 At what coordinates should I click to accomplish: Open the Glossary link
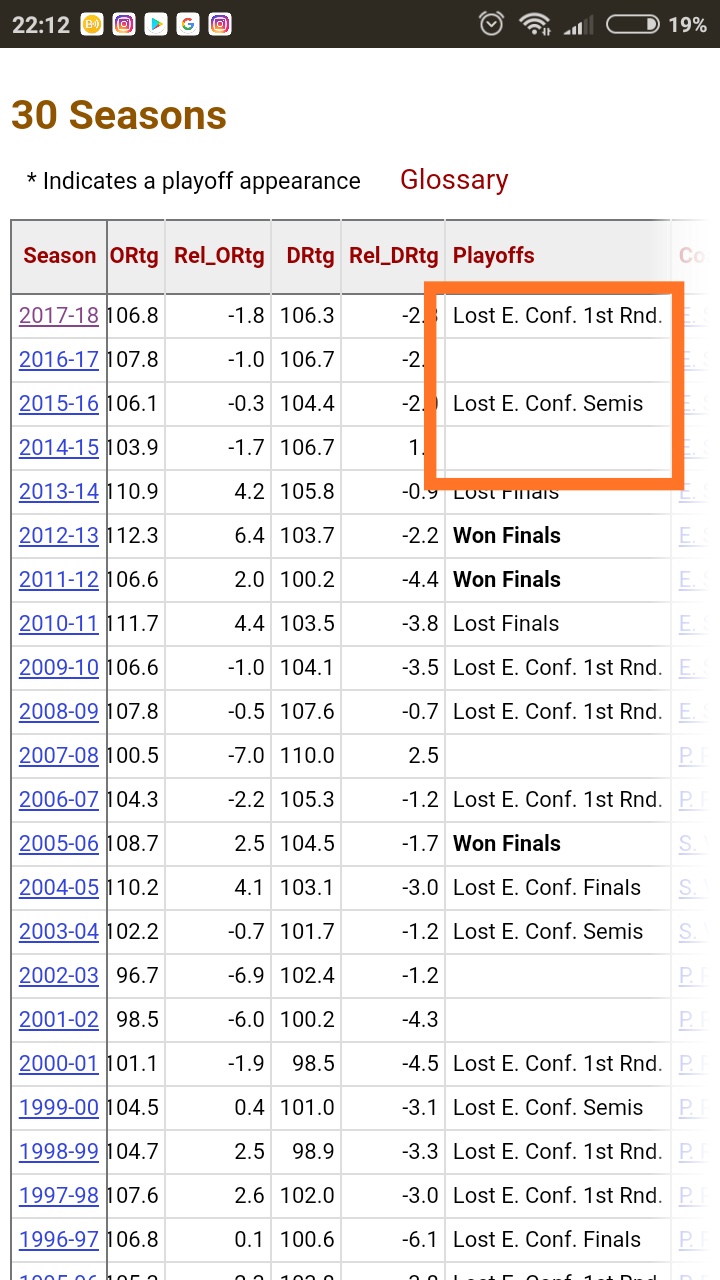454,180
